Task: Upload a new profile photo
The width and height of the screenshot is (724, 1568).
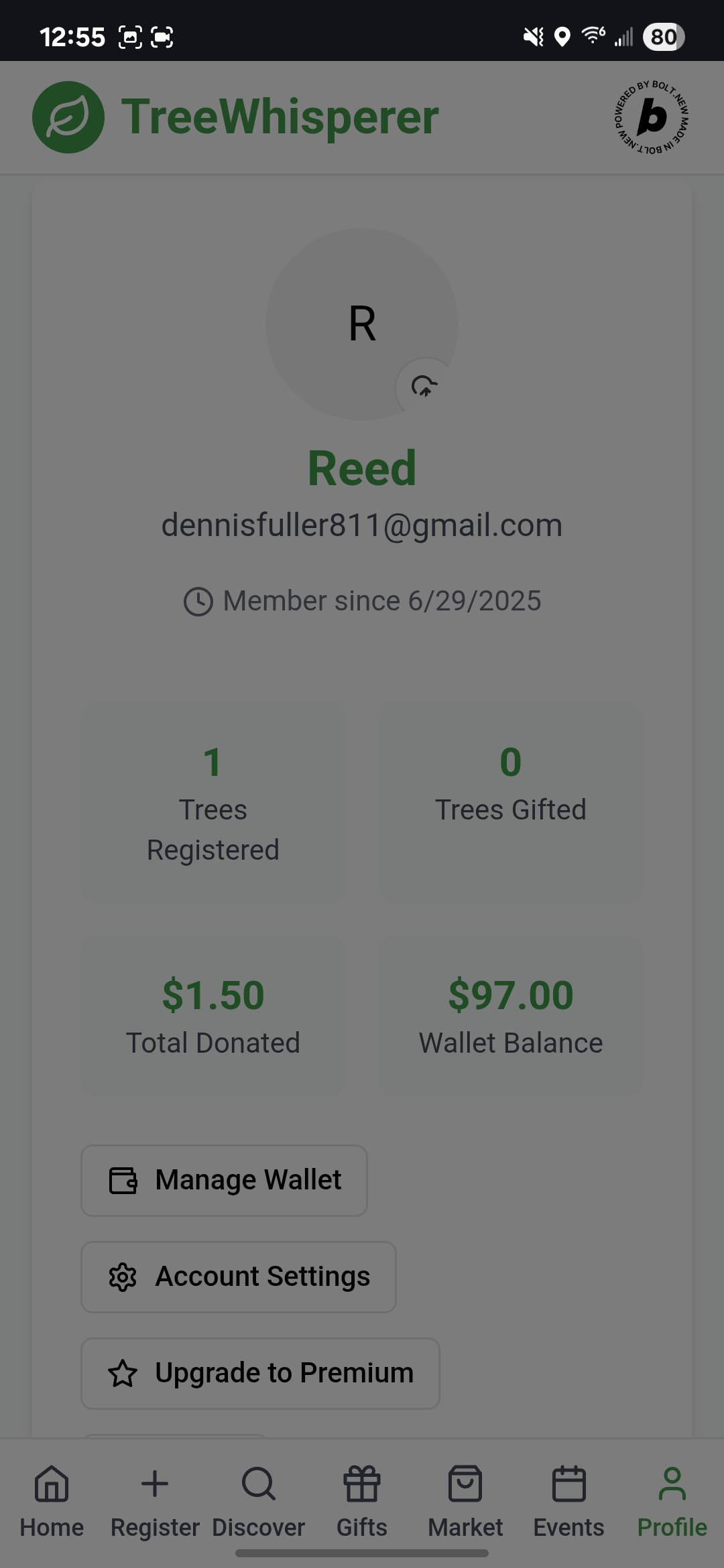Action: coord(424,387)
